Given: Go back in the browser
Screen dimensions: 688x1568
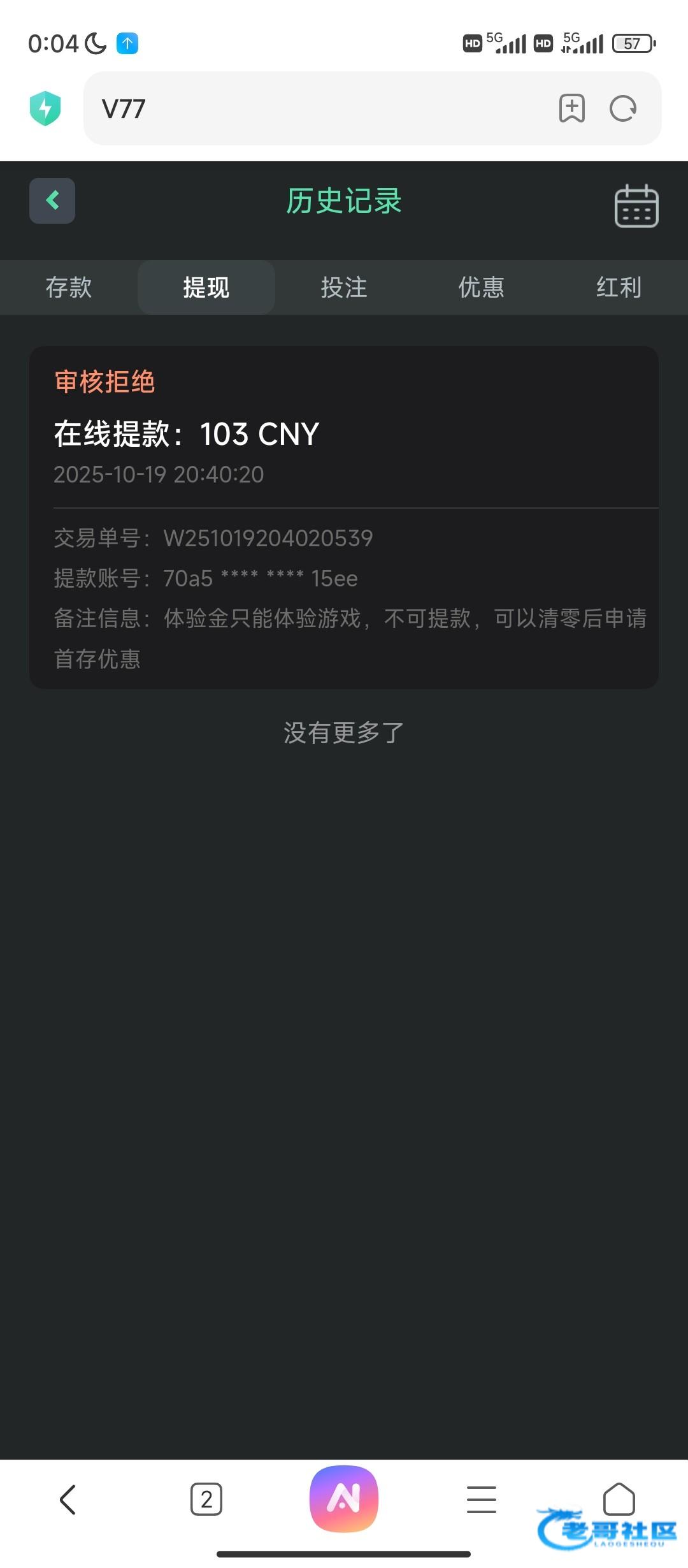Looking at the screenshot, I should [68, 1499].
